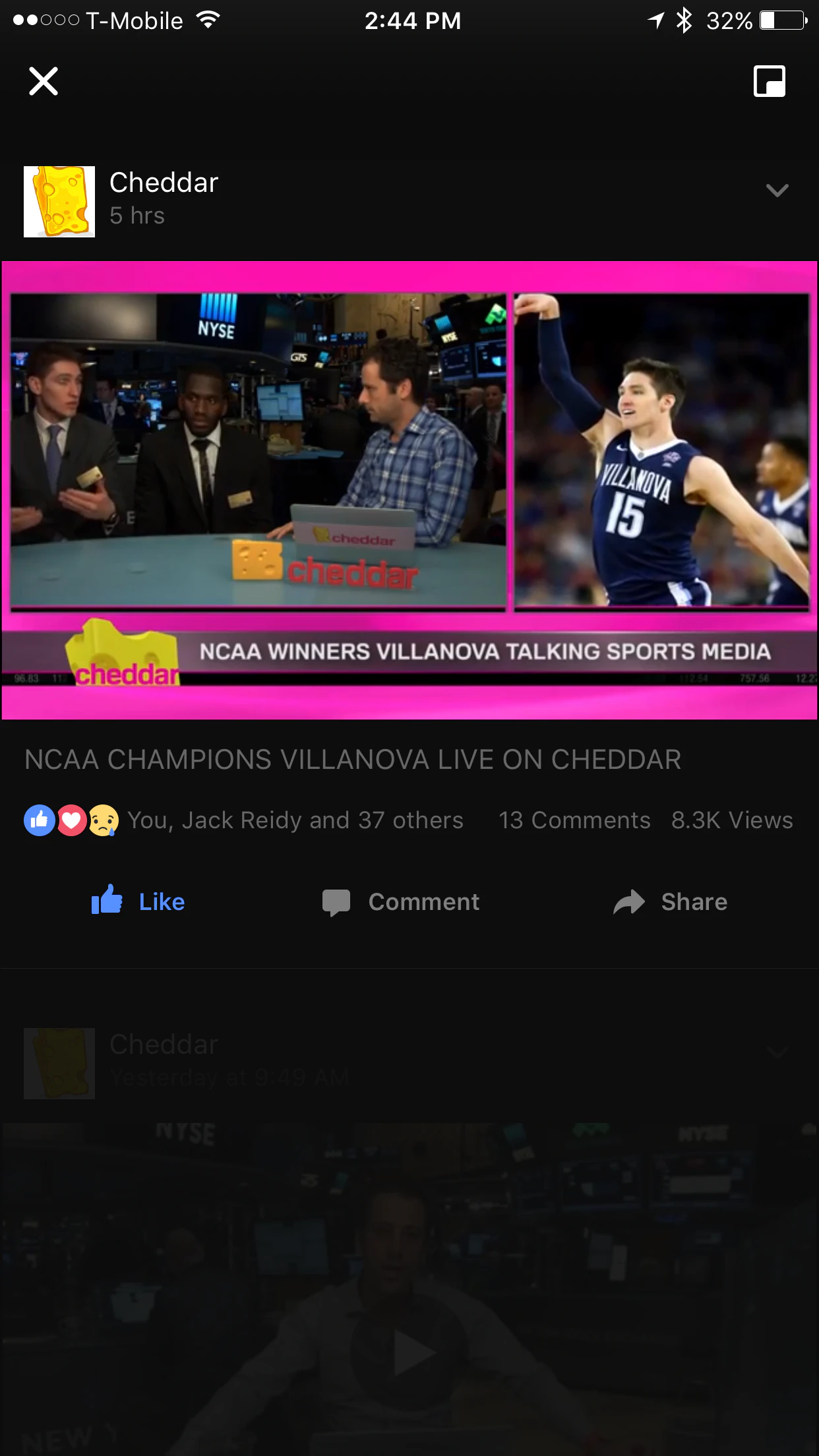Comment on the Cheddar video
This screenshot has height=1456, width=819.
click(x=401, y=901)
